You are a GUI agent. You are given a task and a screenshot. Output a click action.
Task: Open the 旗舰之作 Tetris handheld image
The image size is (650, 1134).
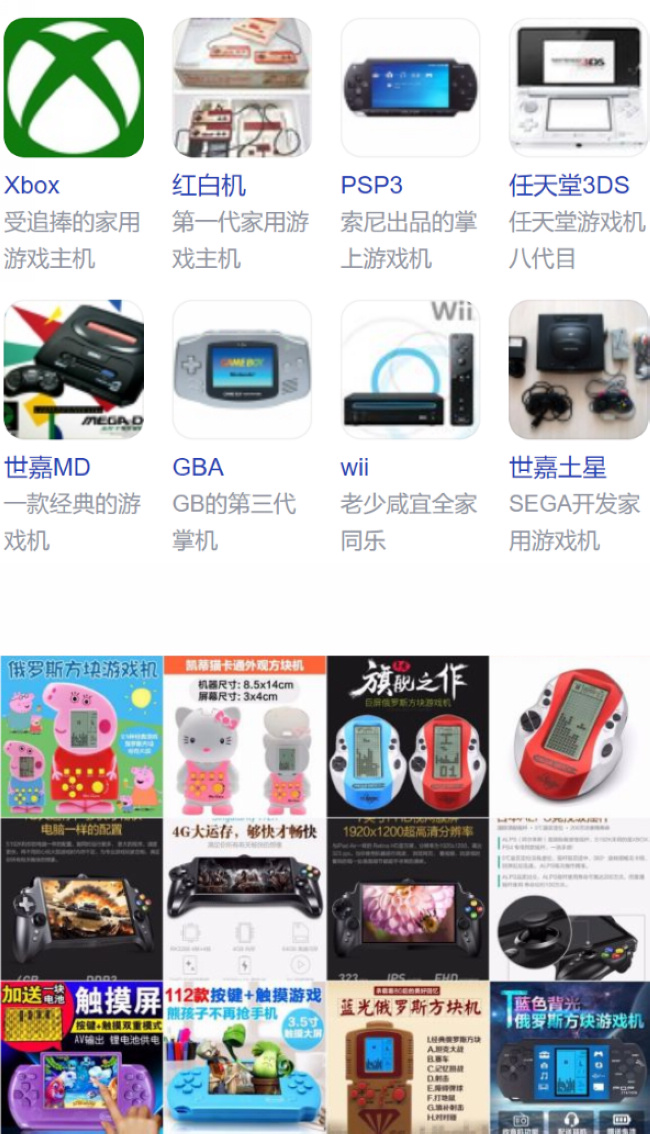pos(407,736)
